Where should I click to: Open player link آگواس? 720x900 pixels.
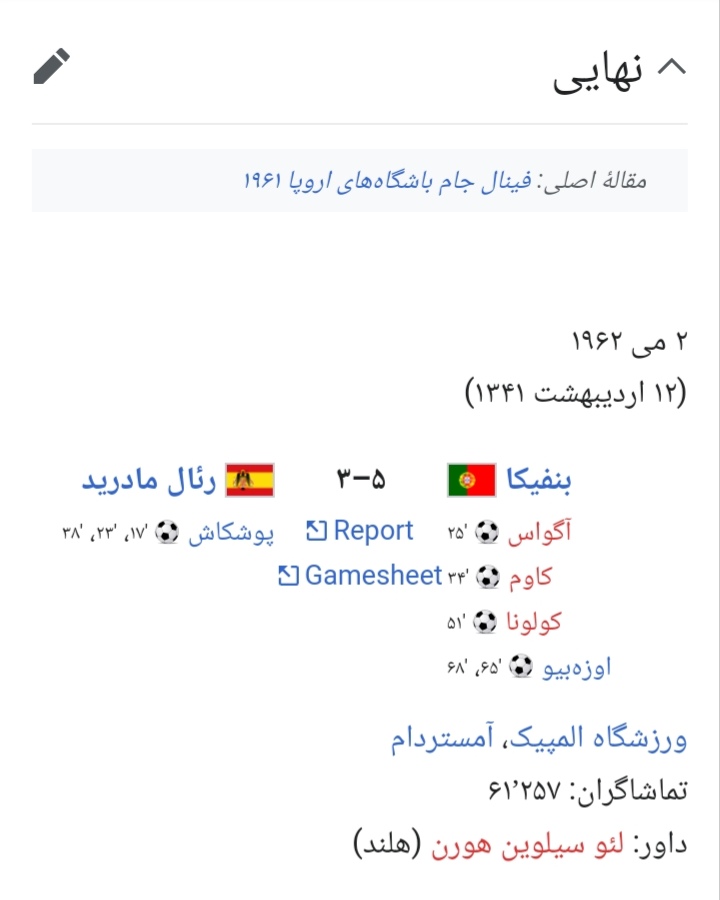click(539, 532)
